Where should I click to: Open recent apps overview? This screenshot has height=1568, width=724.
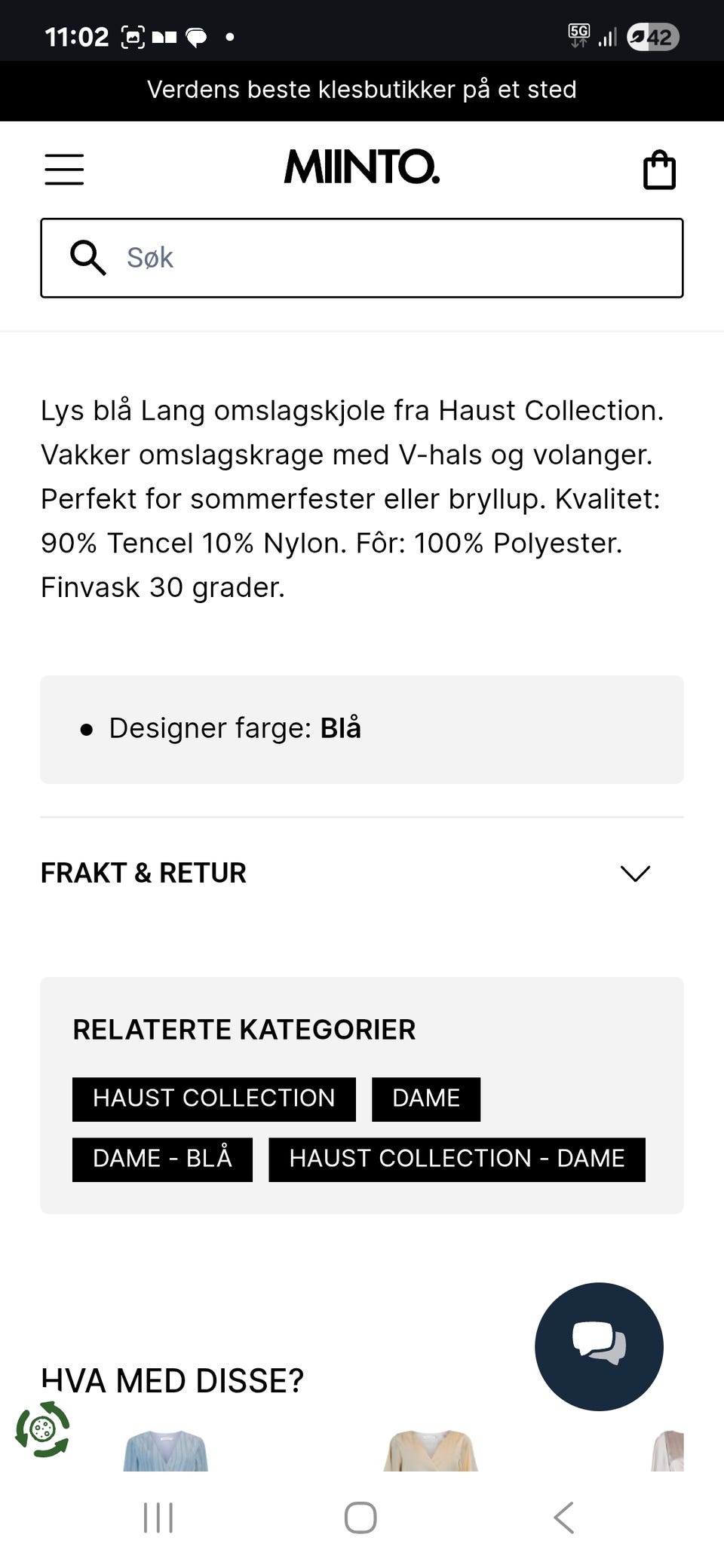[x=157, y=1519]
